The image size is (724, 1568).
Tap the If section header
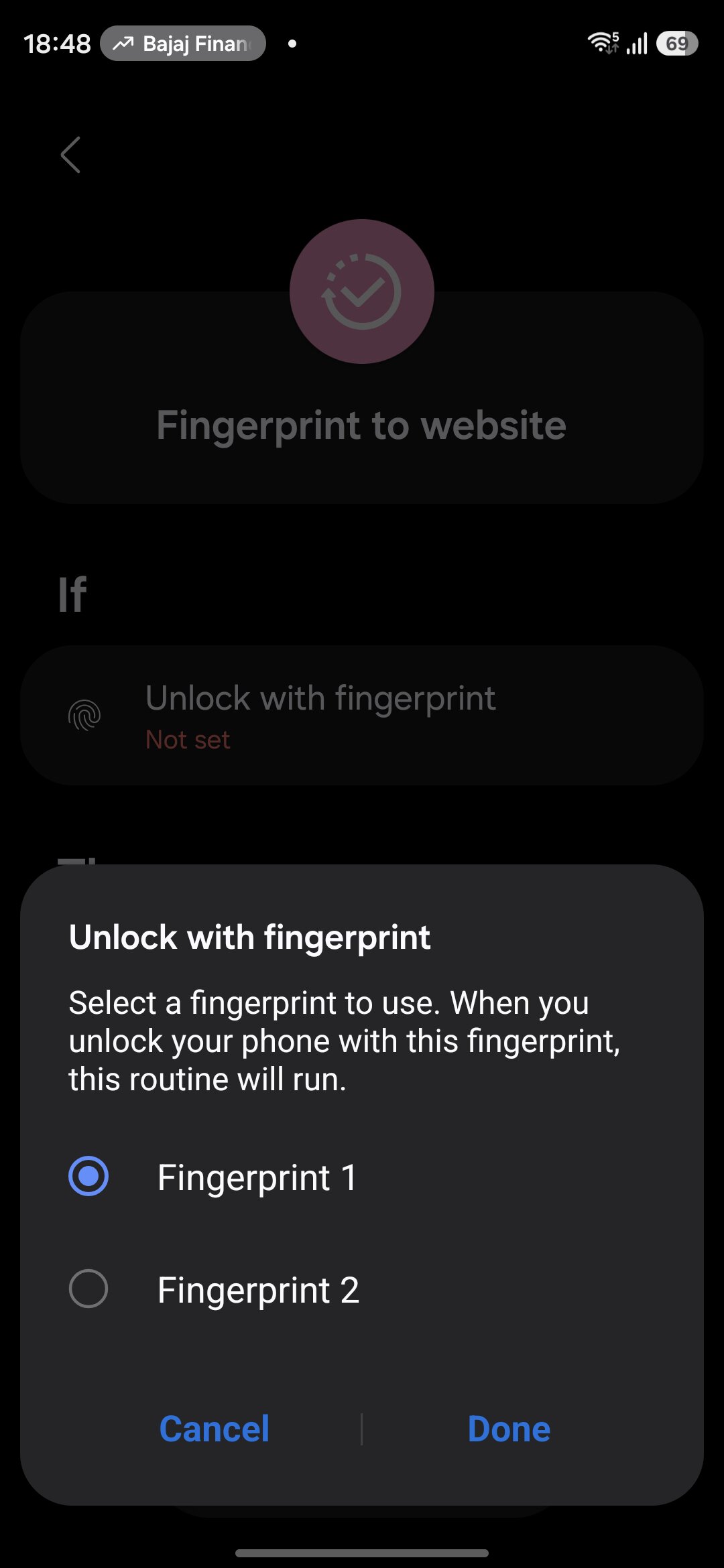tap(71, 592)
